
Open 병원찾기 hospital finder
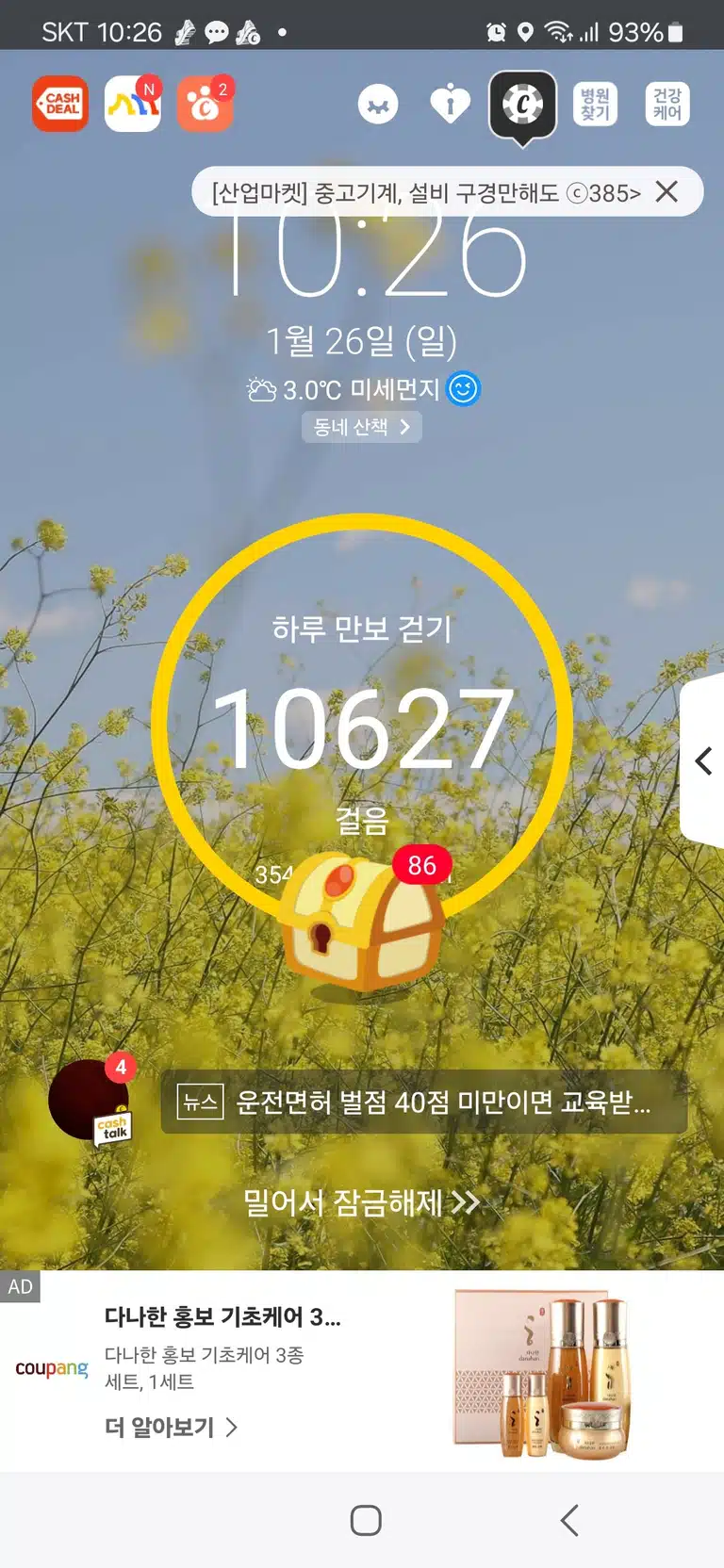click(595, 105)
